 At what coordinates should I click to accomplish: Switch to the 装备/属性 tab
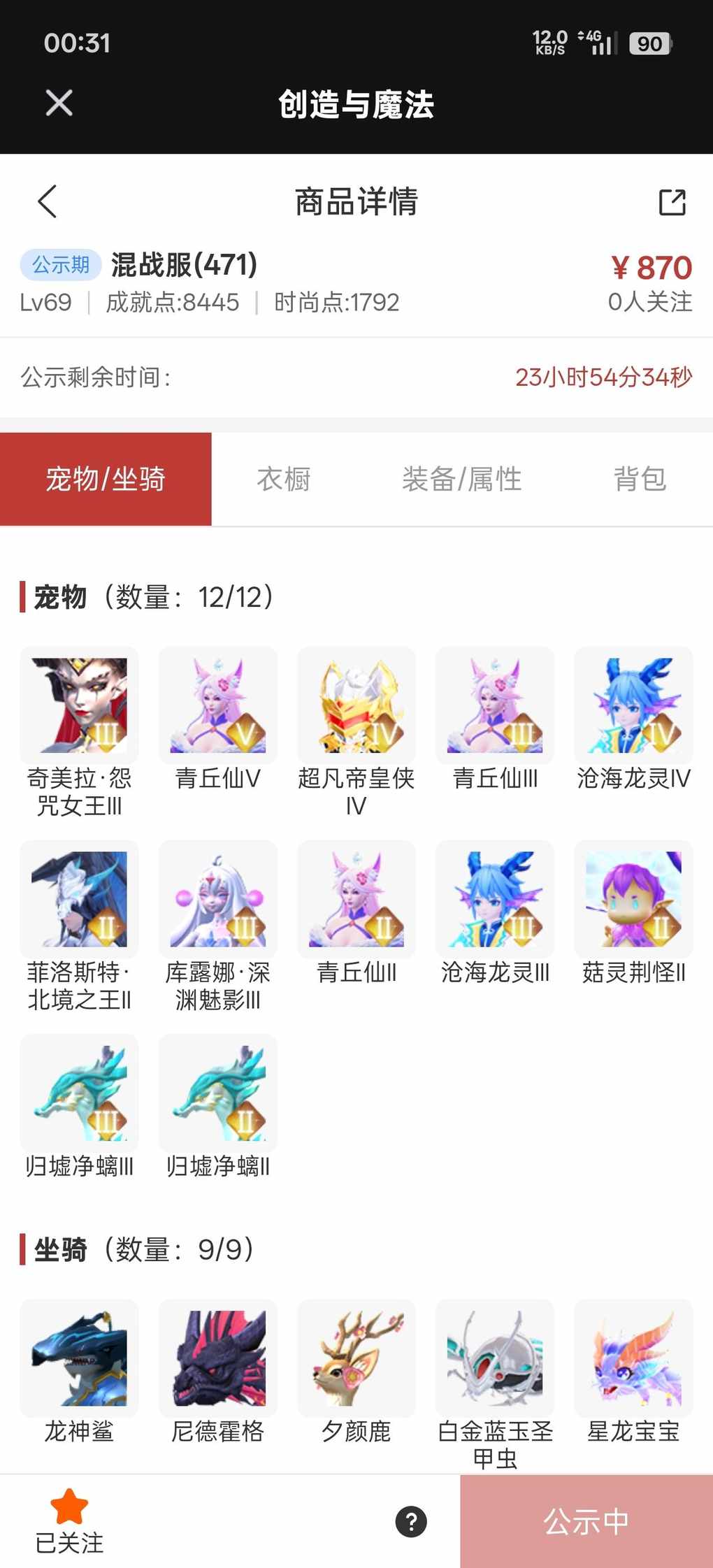coord(461,480)
